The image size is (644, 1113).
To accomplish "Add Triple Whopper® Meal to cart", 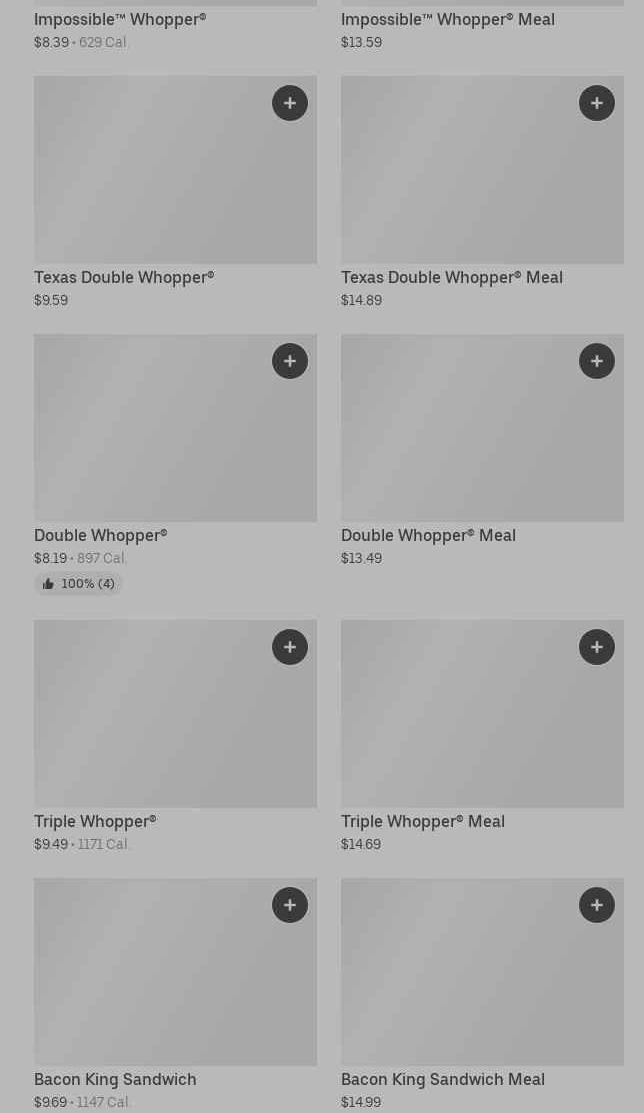I will [597, 647].
